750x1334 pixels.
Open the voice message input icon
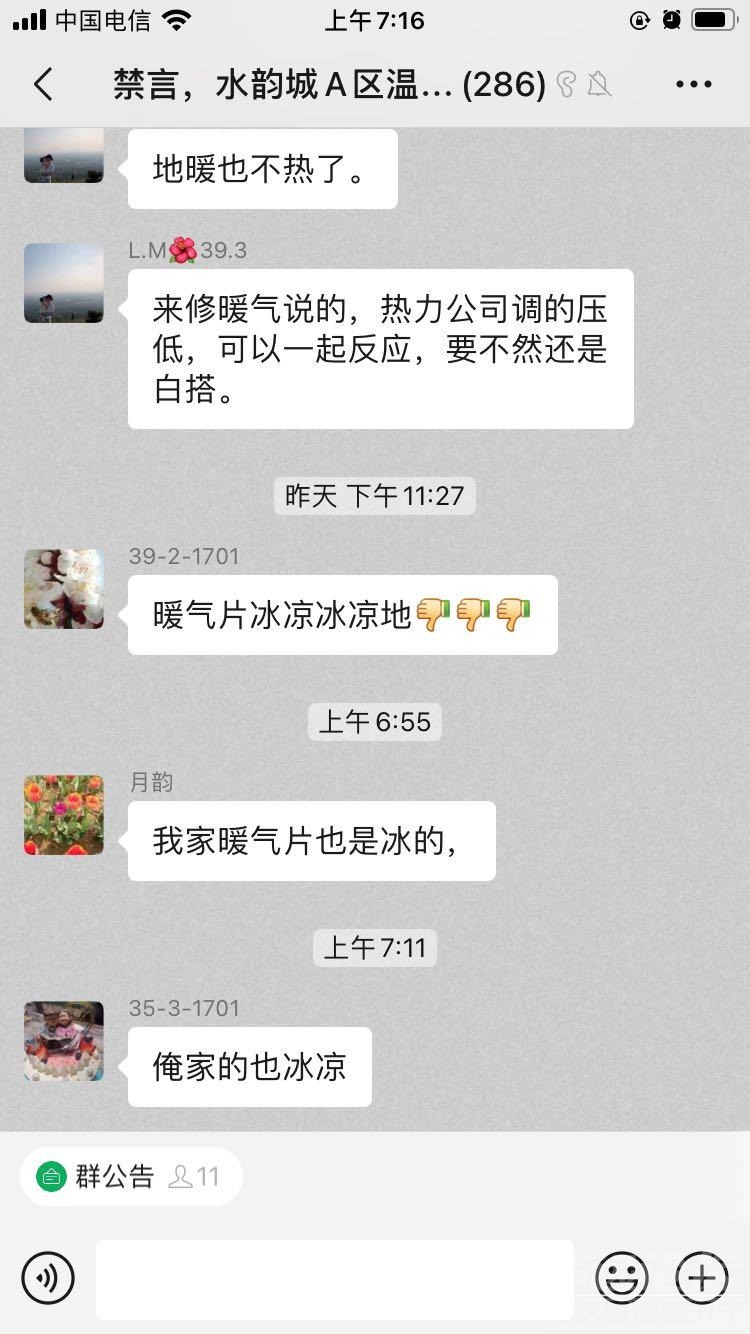(x=47, y=1278)
